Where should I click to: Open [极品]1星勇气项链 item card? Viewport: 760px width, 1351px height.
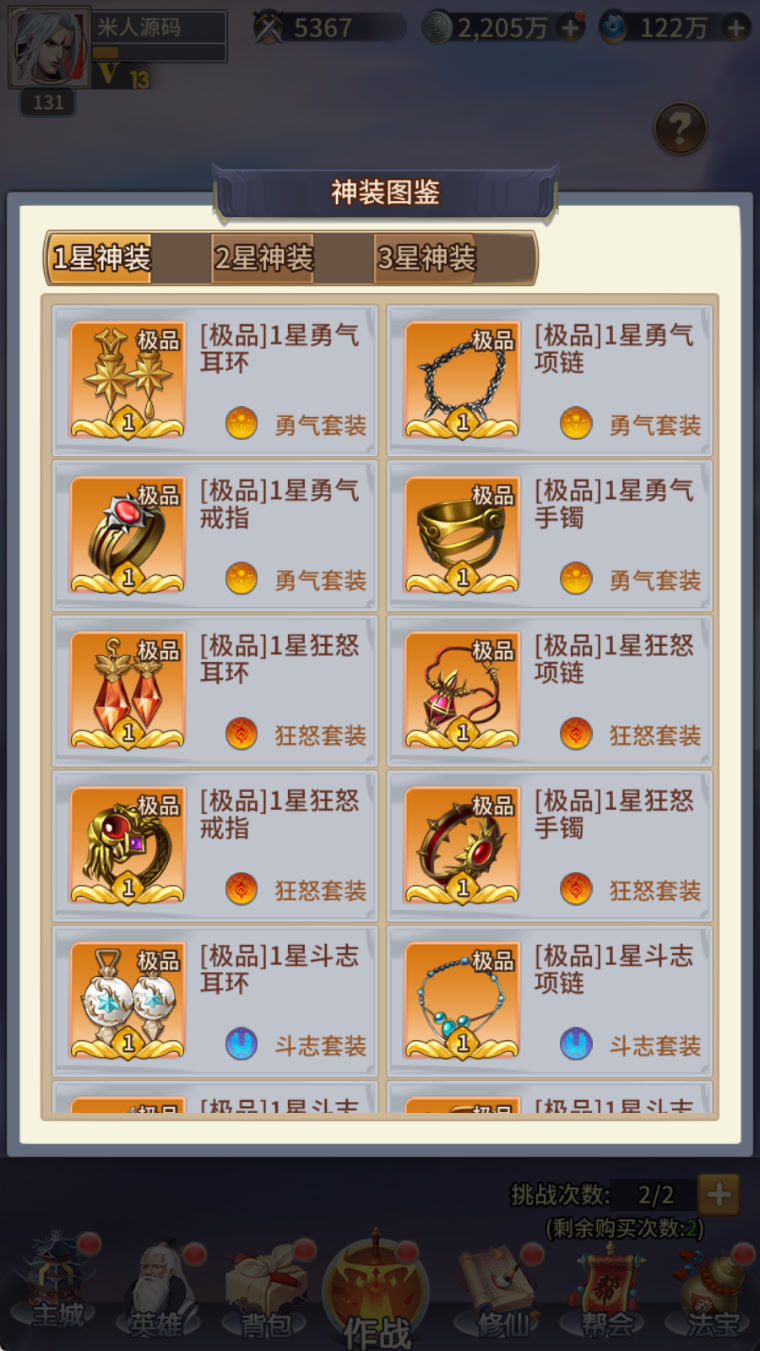pyautogui.click(x=549, y=381)
